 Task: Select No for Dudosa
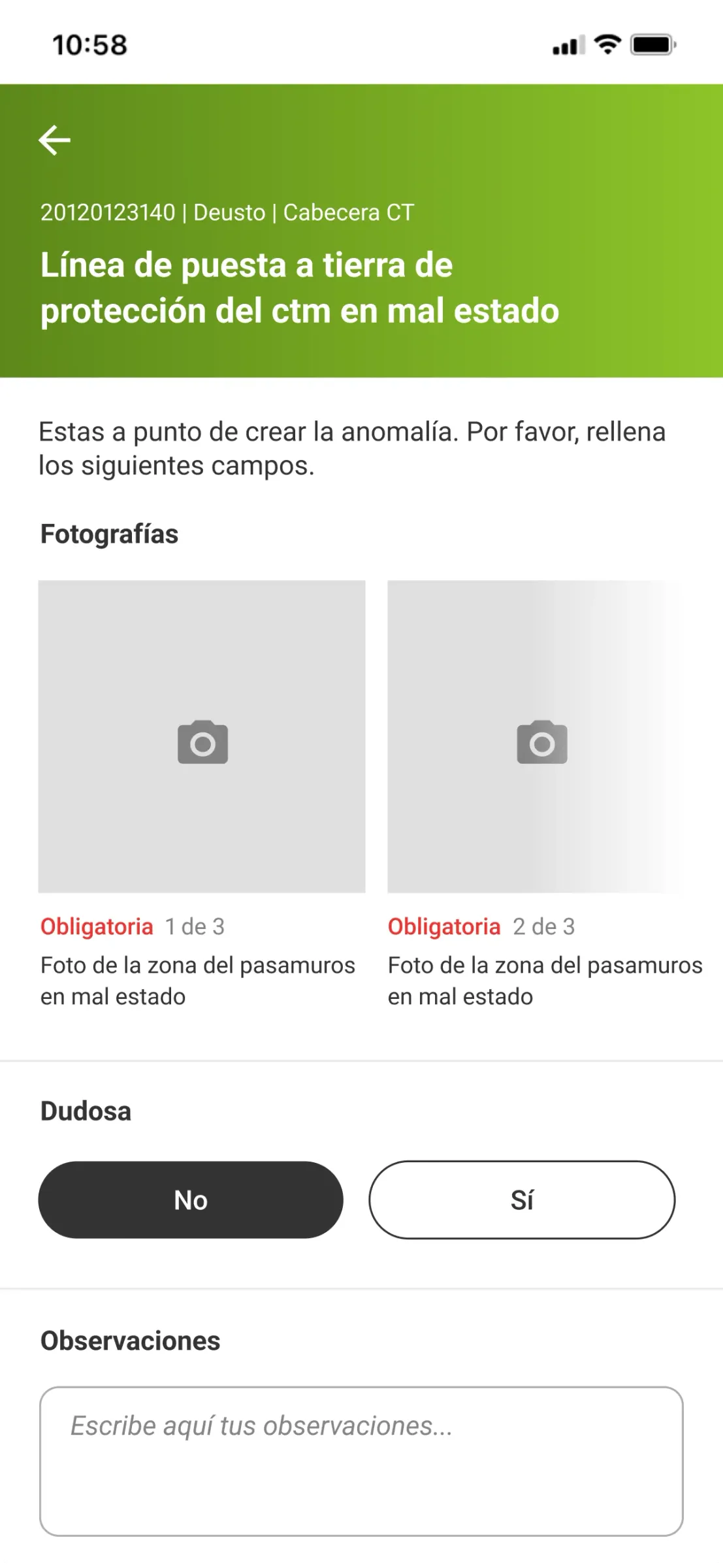coord(191,1200)
